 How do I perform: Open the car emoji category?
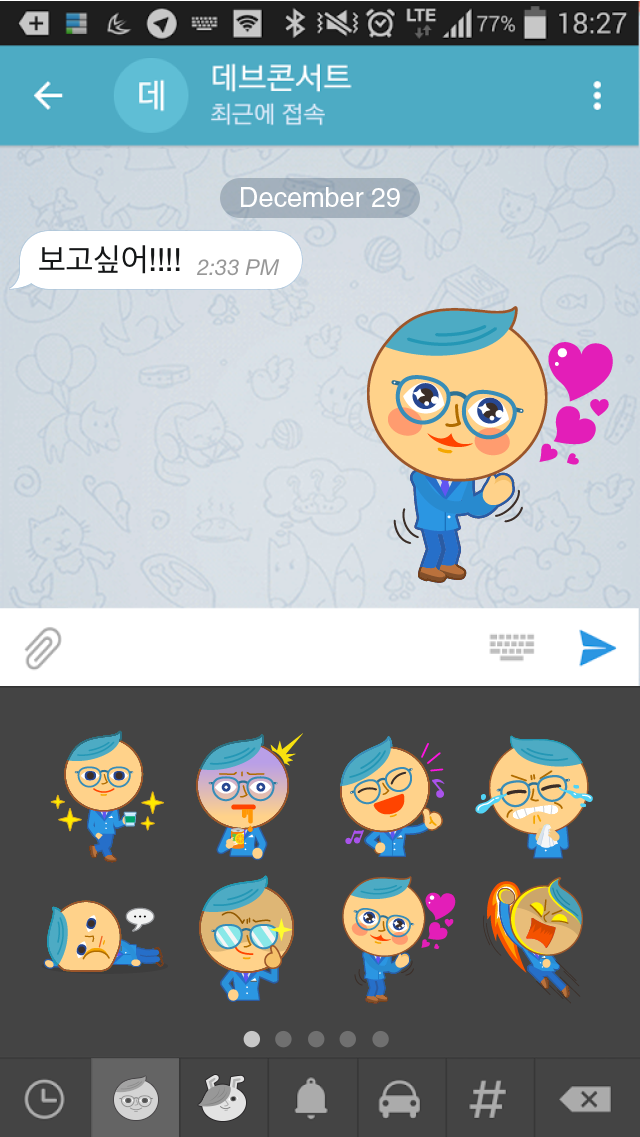pos(401,1098)
